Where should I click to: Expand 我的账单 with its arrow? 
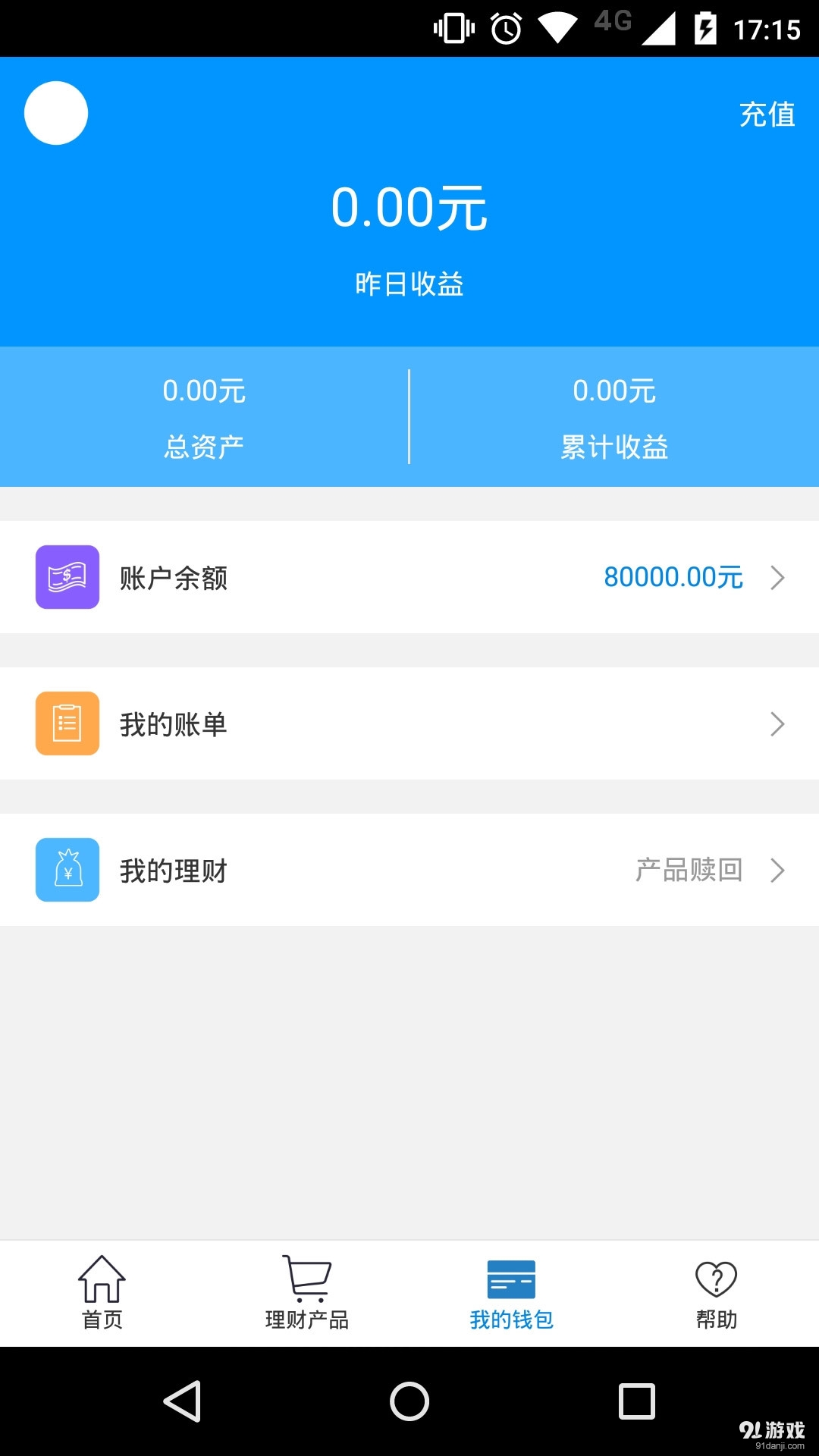(778, 723)
